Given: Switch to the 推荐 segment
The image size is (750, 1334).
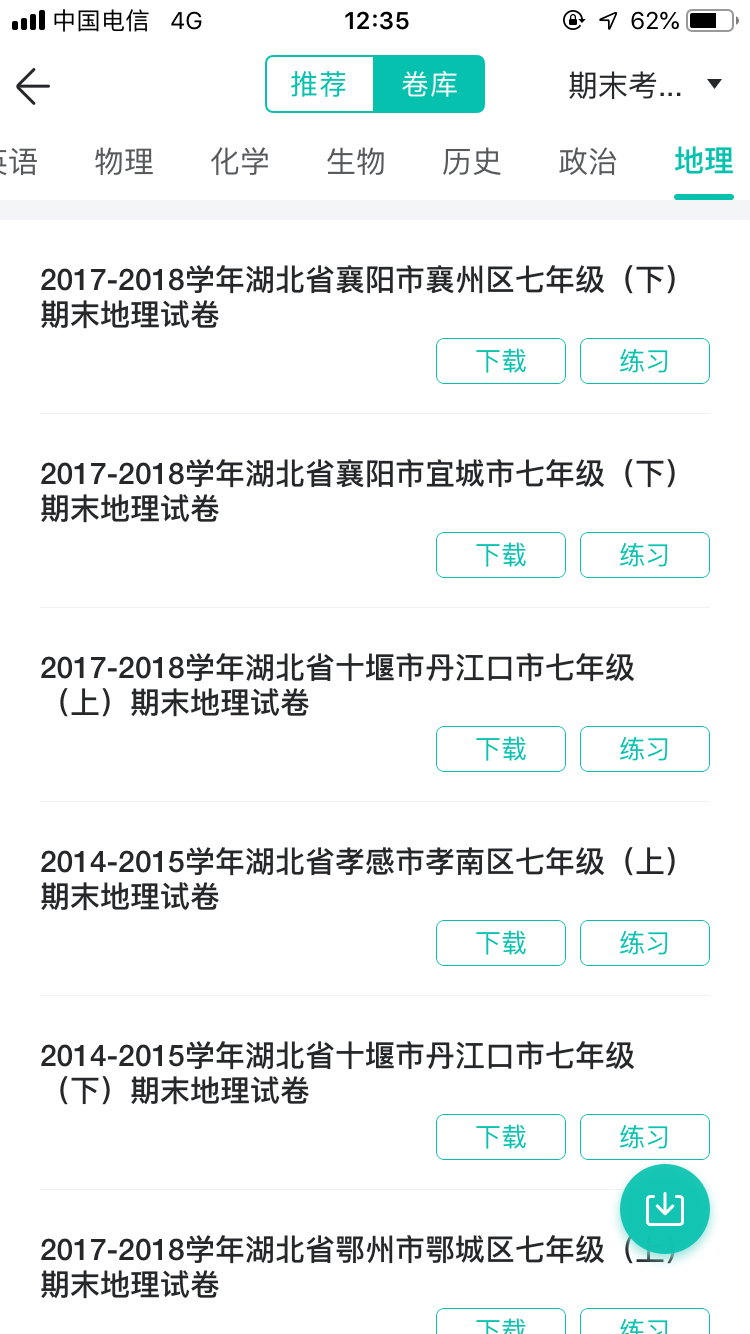Looking at the screenshot, I should click(x=319, y=85).
